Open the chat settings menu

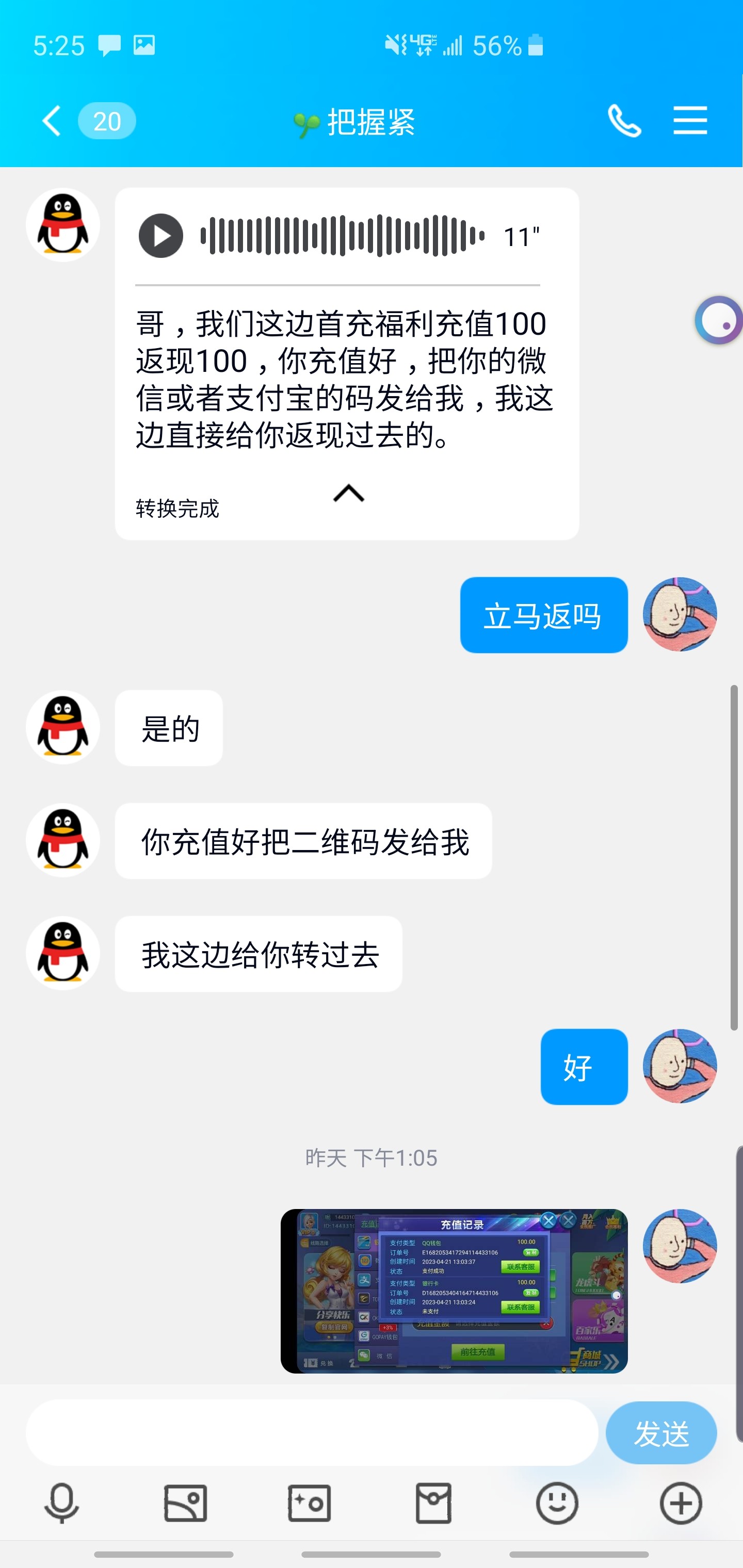690,121
